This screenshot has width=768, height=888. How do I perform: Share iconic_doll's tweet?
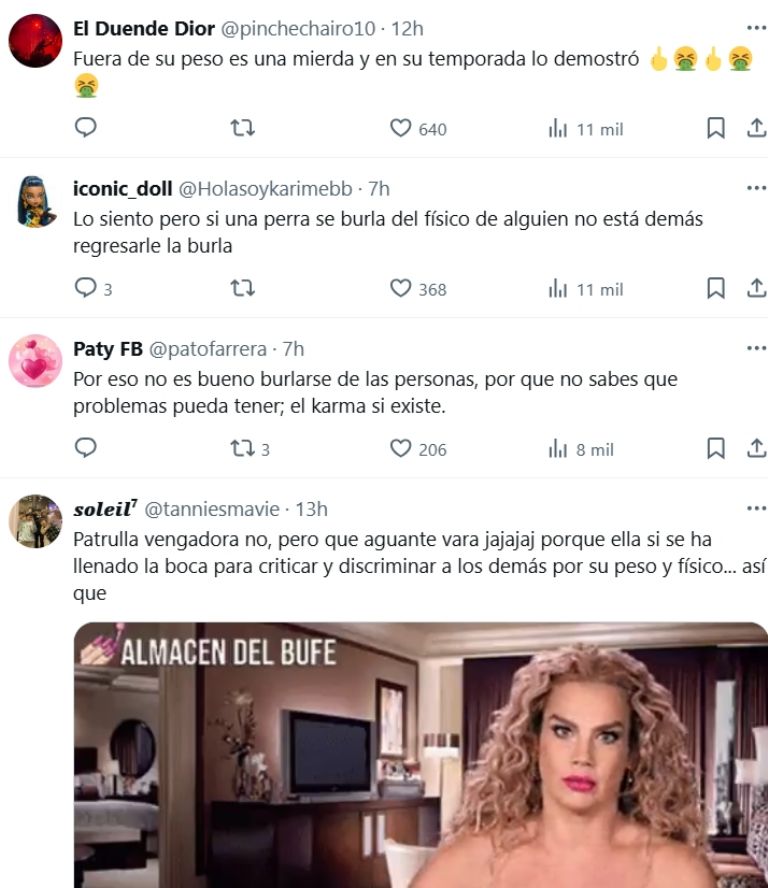[x=756, y=288]
